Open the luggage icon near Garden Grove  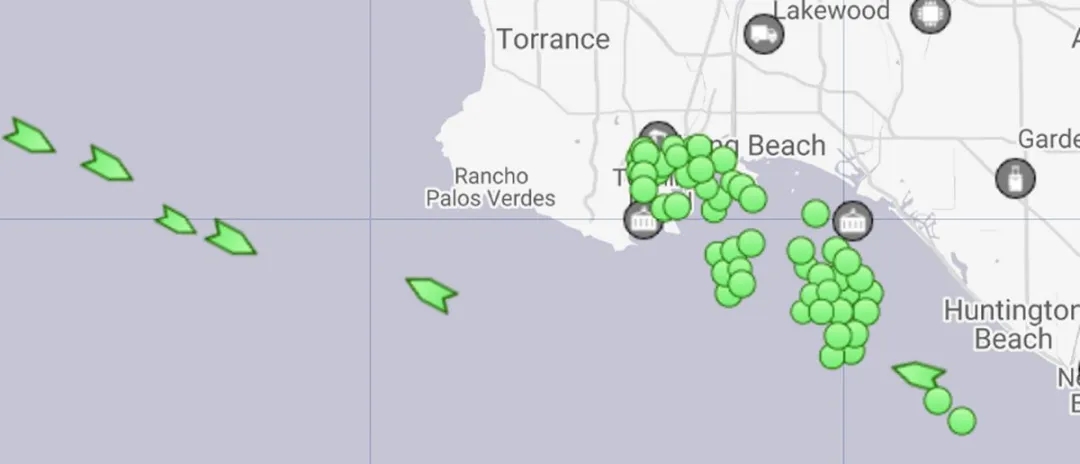1015,178
